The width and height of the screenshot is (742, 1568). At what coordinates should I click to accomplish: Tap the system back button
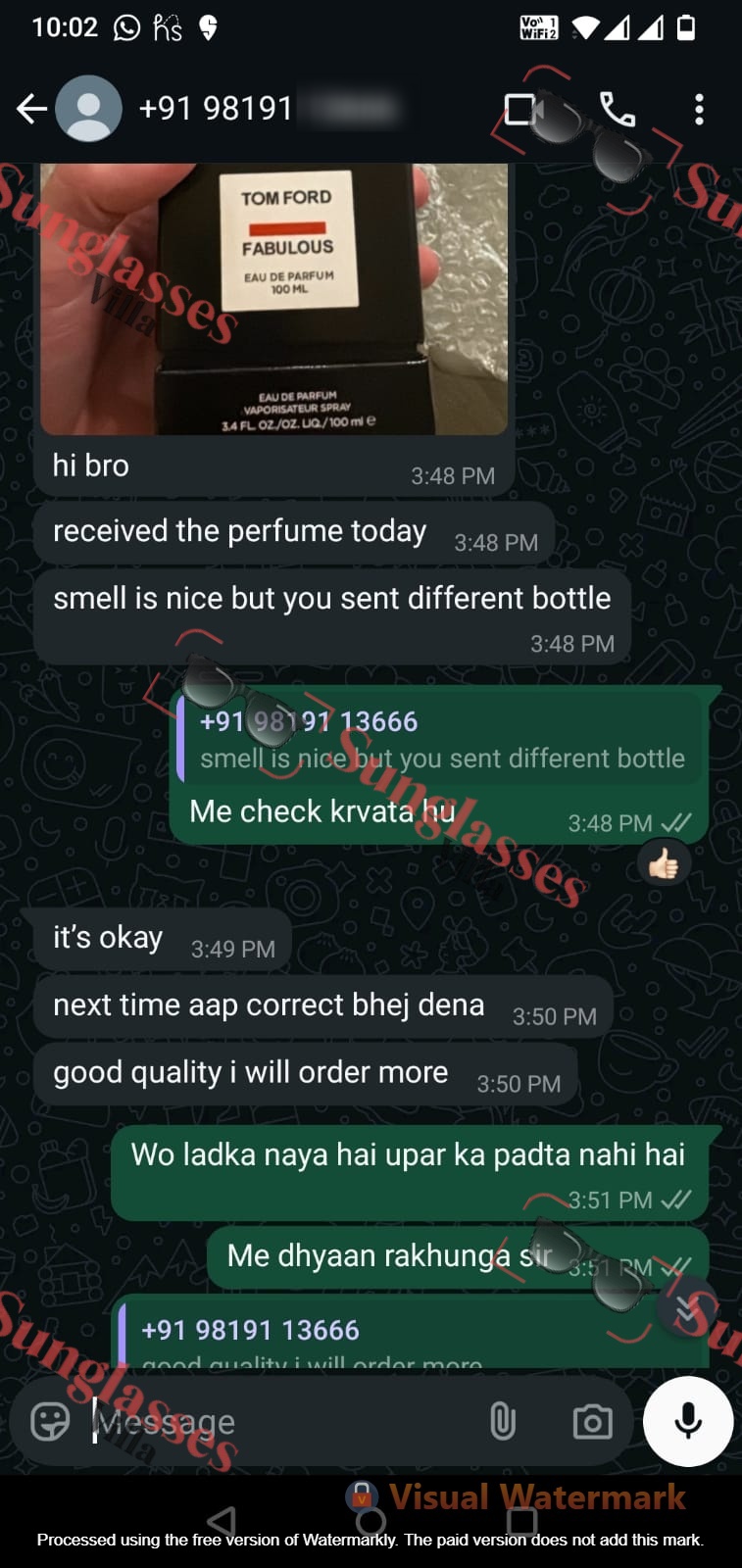point(223,1520)
